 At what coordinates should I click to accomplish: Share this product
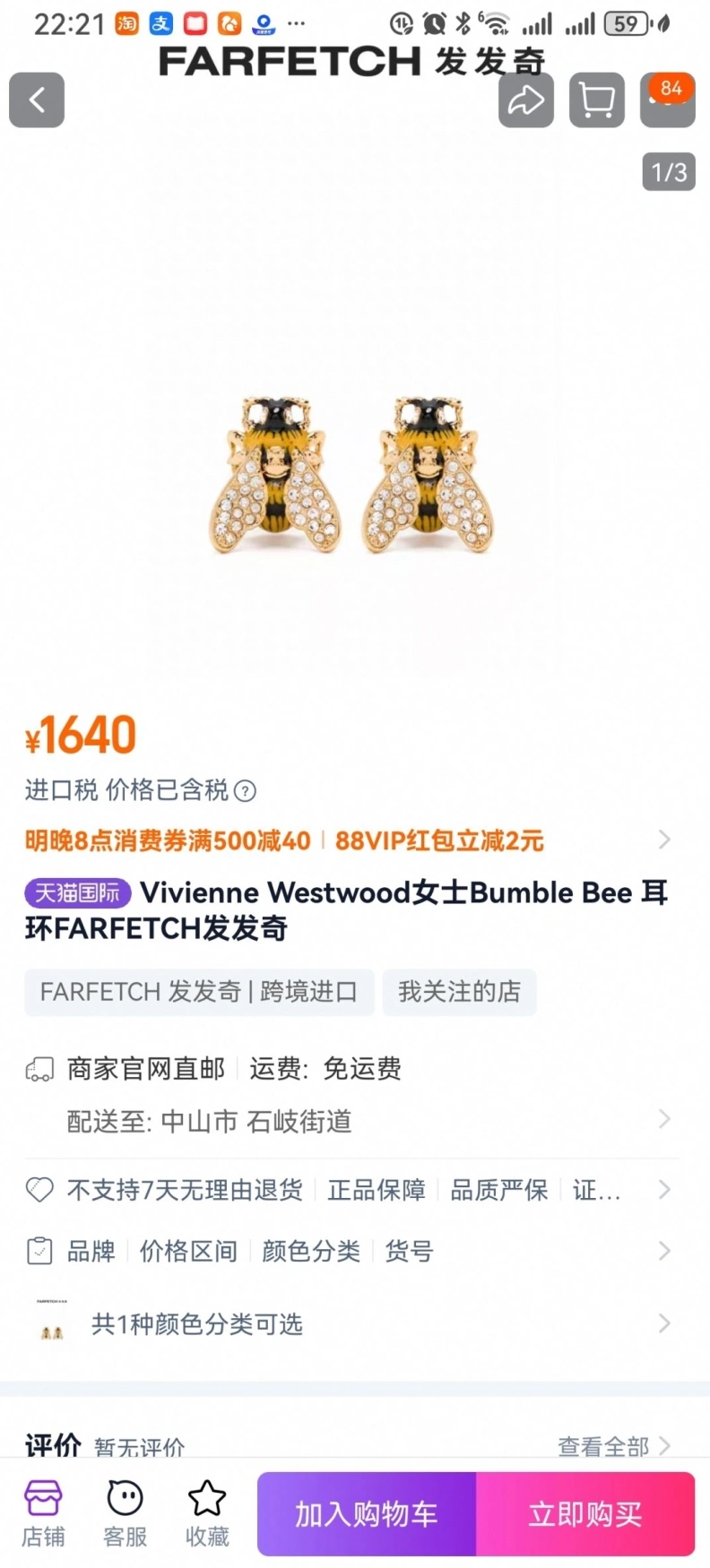(x=525, y=99)
